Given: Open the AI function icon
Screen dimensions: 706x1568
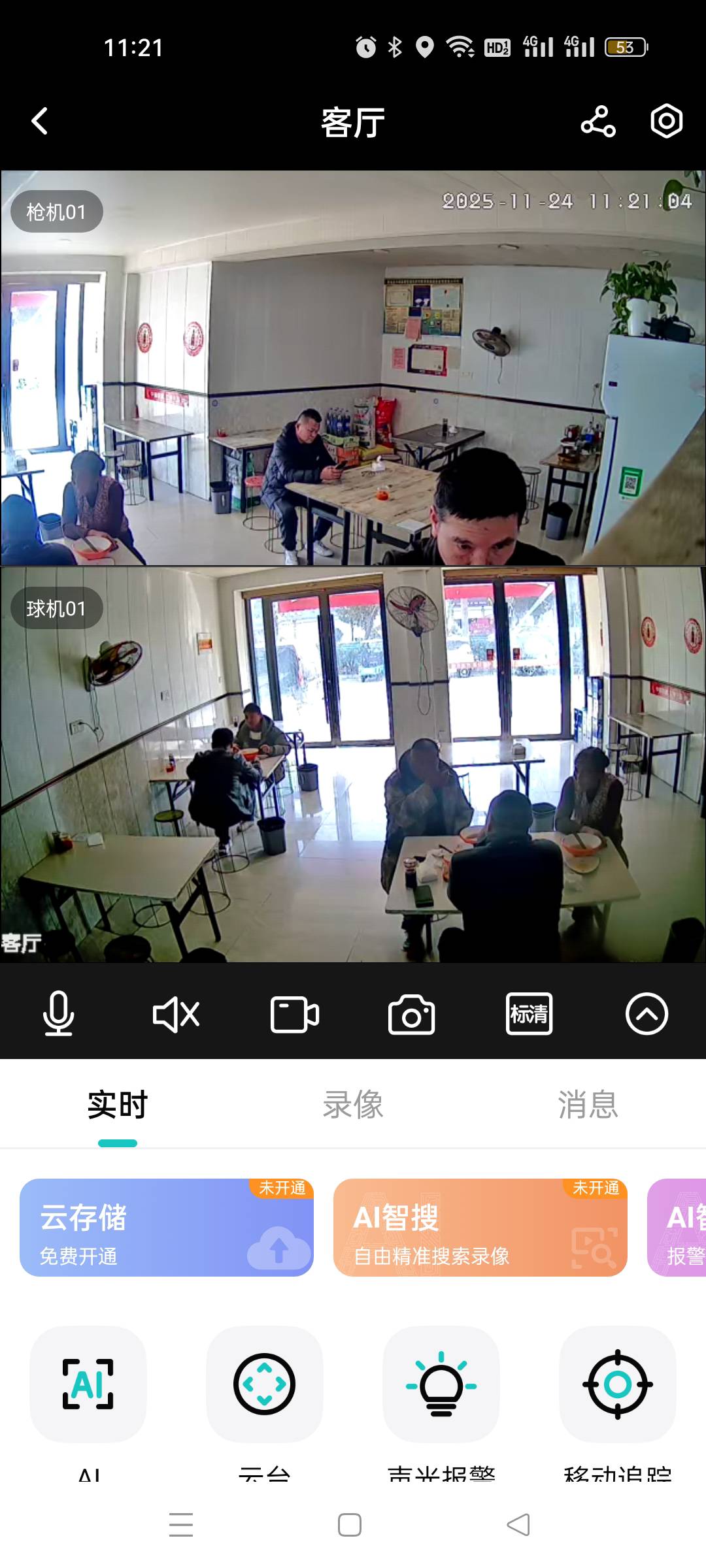Looking at the screenshot, I should [88, 1384].
